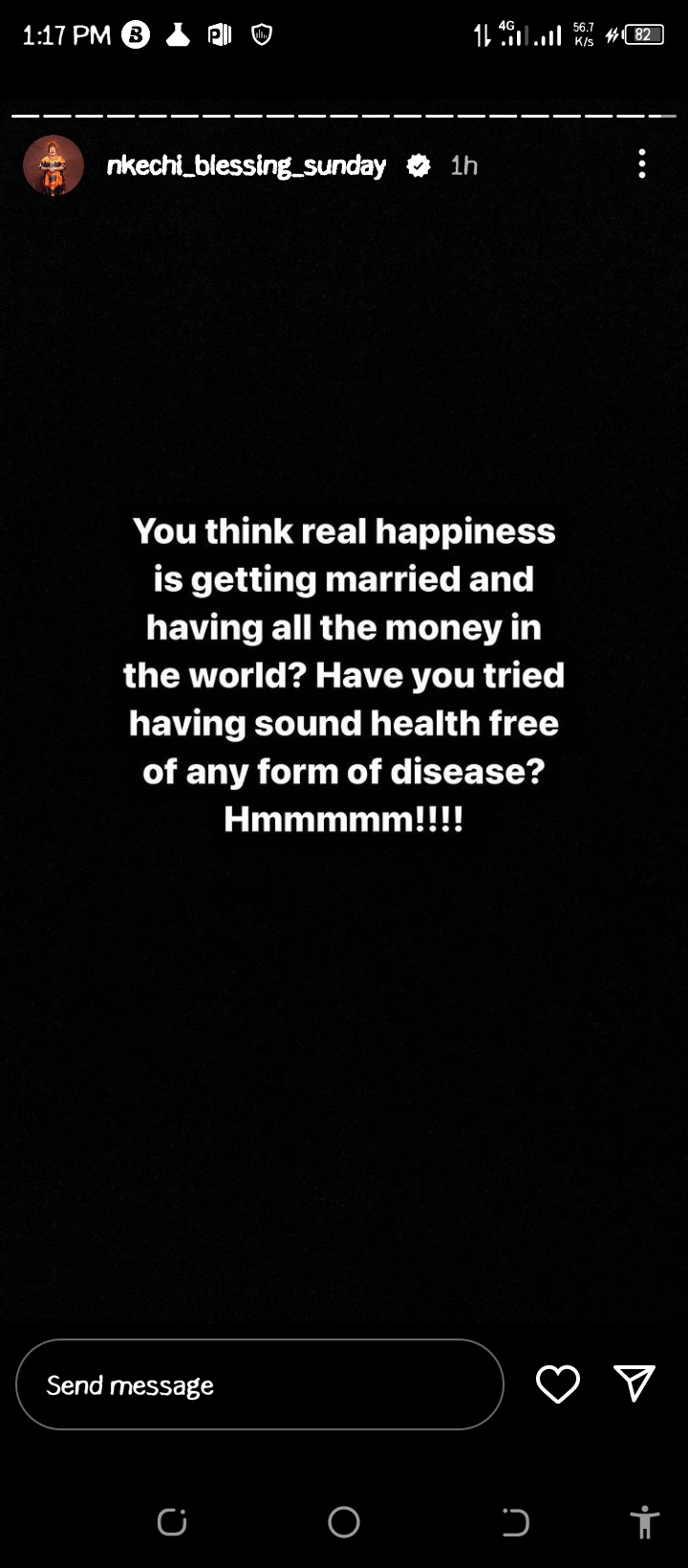Share this story via paper plane
This screenshot has height=1568, width=688.
(x=634, y=1383)
